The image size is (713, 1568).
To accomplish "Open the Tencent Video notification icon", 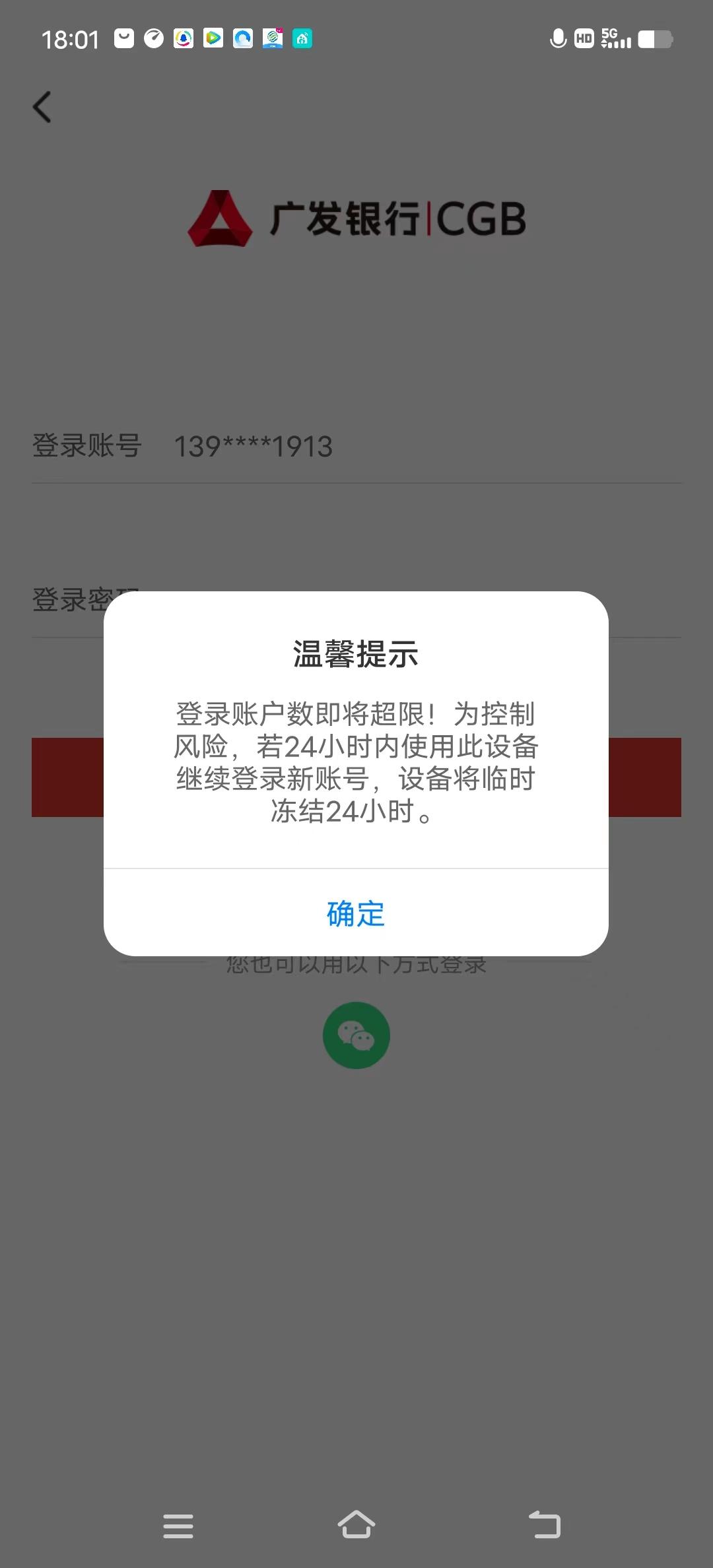I will click(213, 40).
